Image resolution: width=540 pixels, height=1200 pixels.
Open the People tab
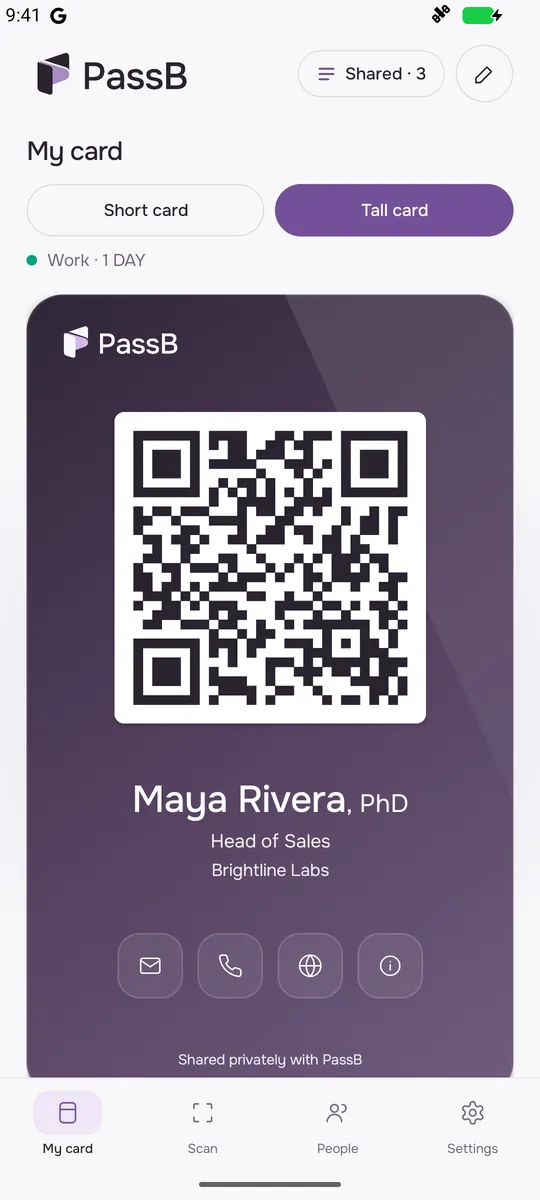pyautogui.click(x=338, y=1127)
